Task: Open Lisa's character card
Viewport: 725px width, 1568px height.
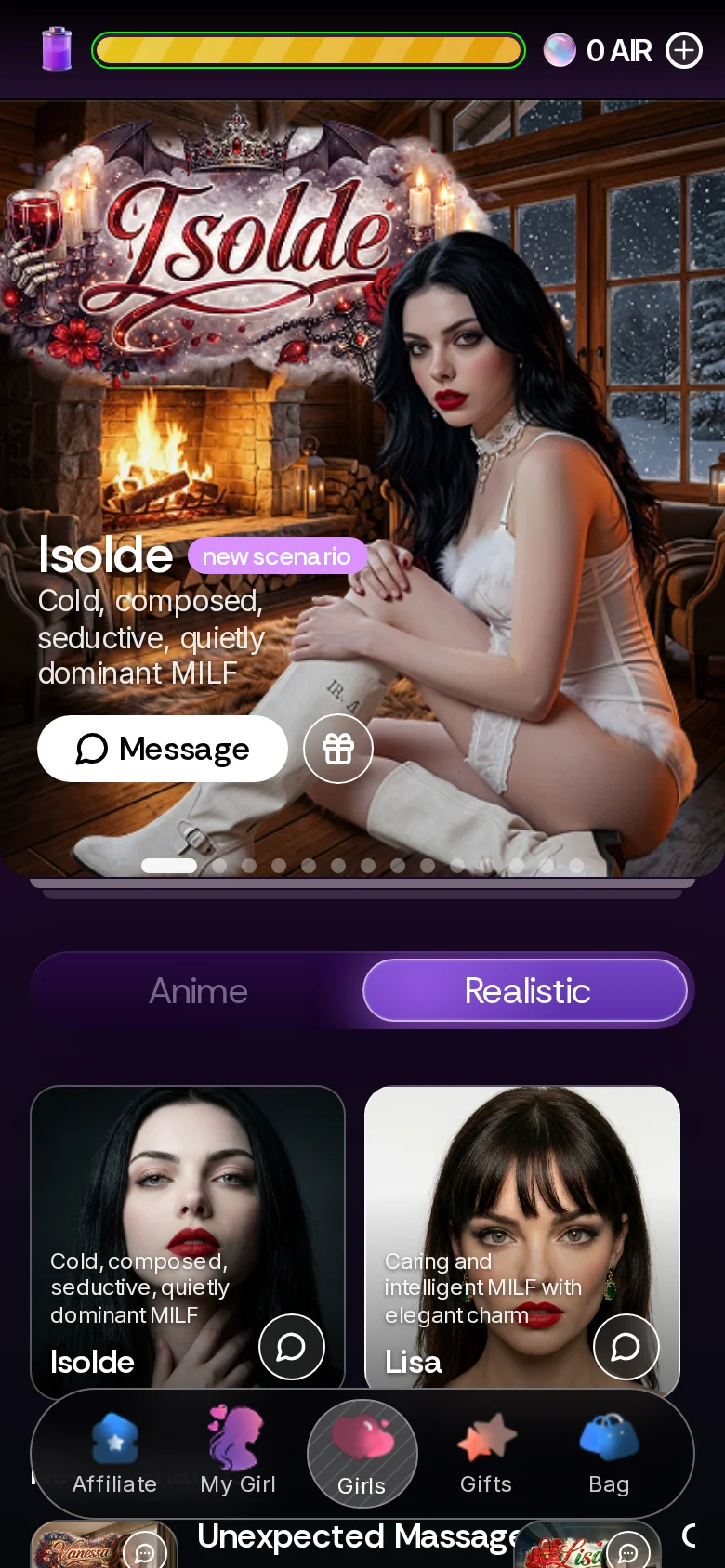Action: (x=522, y=1241)
